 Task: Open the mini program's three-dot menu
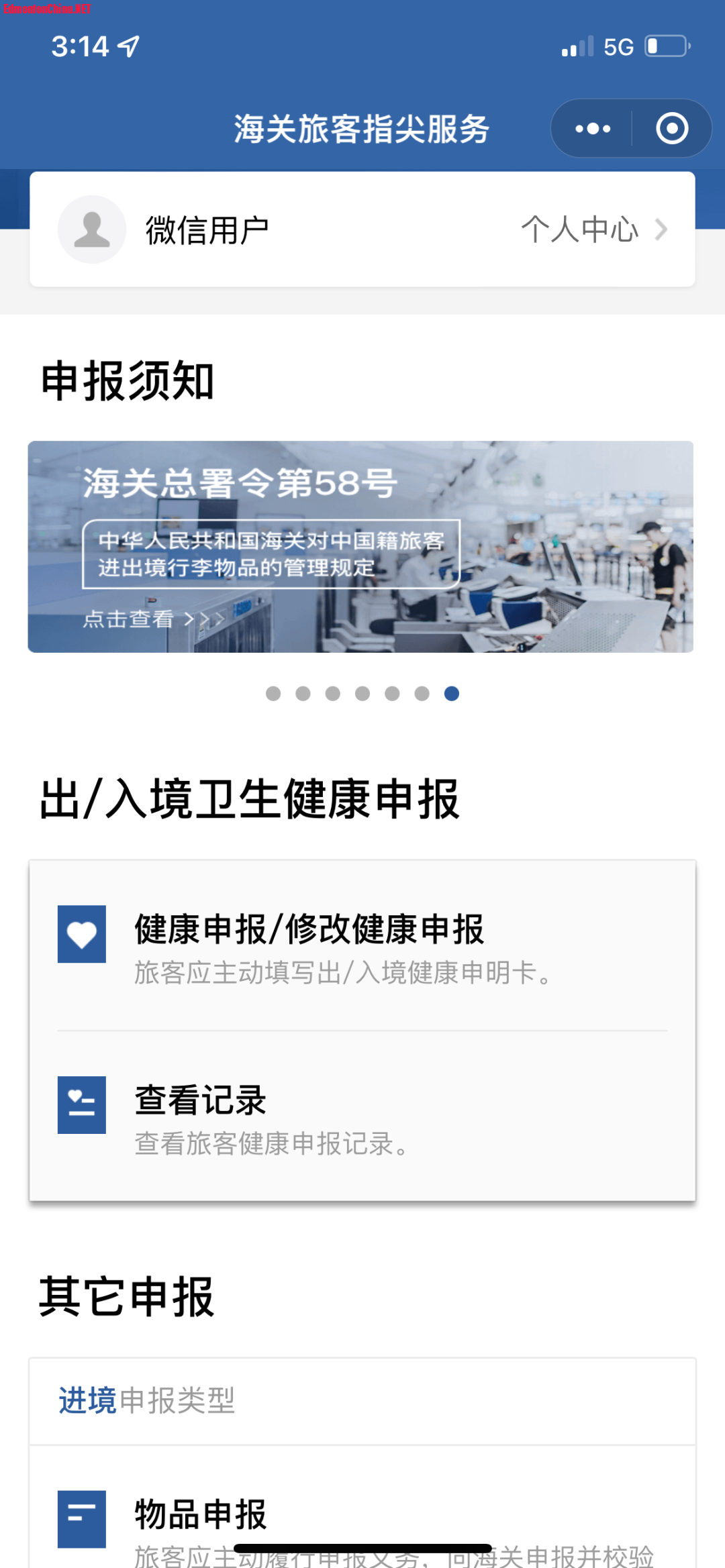click(592, 128)
